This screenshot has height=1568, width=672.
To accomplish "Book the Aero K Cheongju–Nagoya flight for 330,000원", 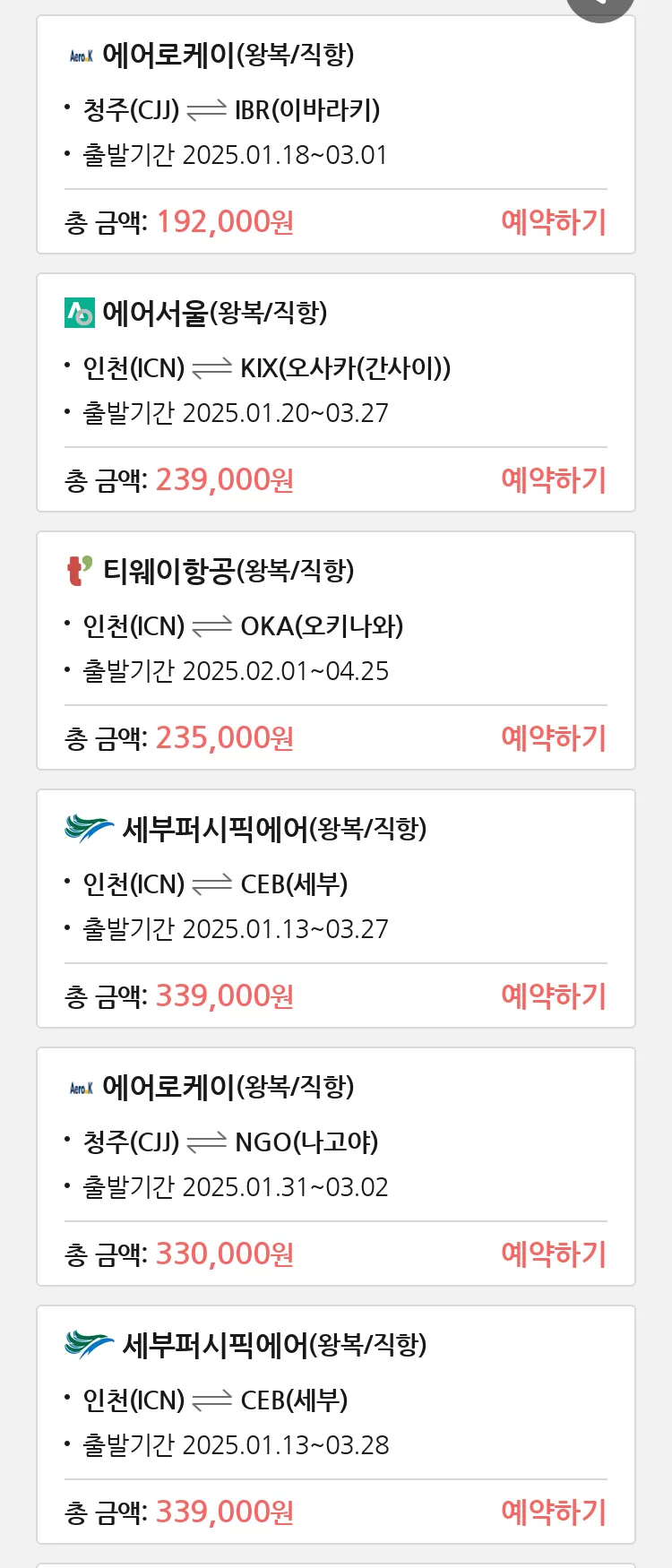I will tap(553, 1254).
